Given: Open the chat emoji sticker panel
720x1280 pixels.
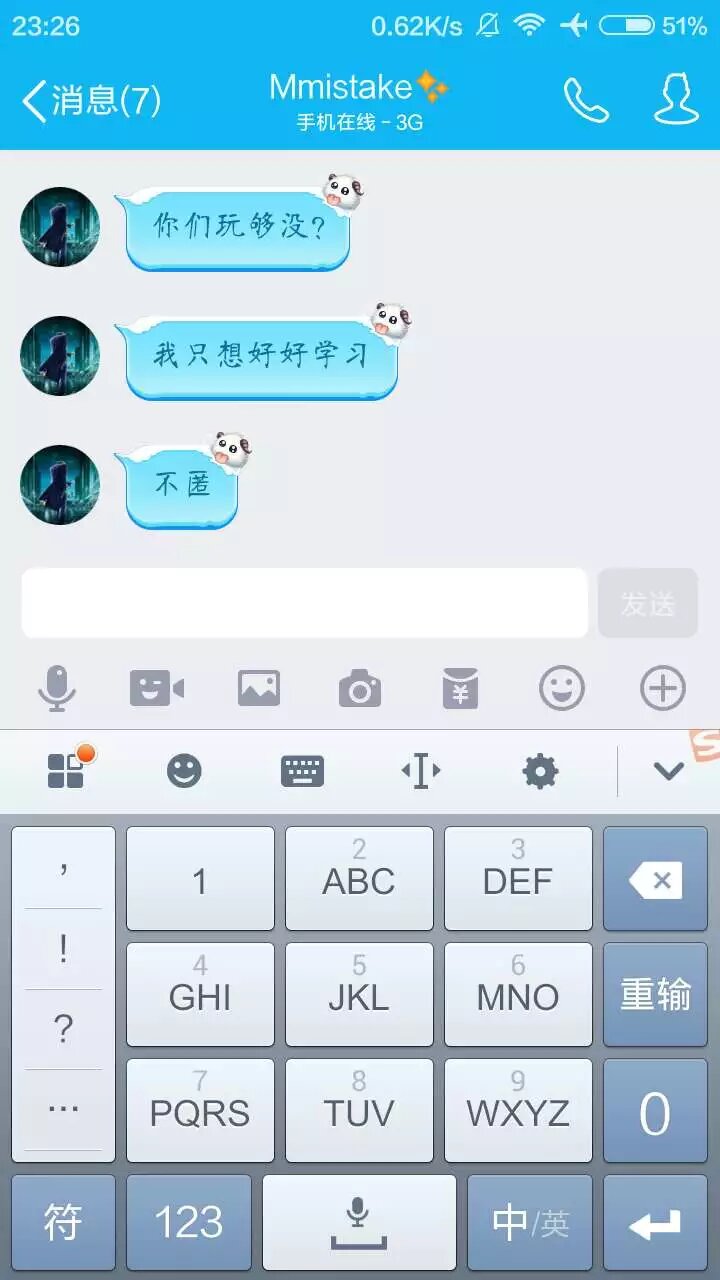Looking at the screenshot, I should tap(561, 688).
